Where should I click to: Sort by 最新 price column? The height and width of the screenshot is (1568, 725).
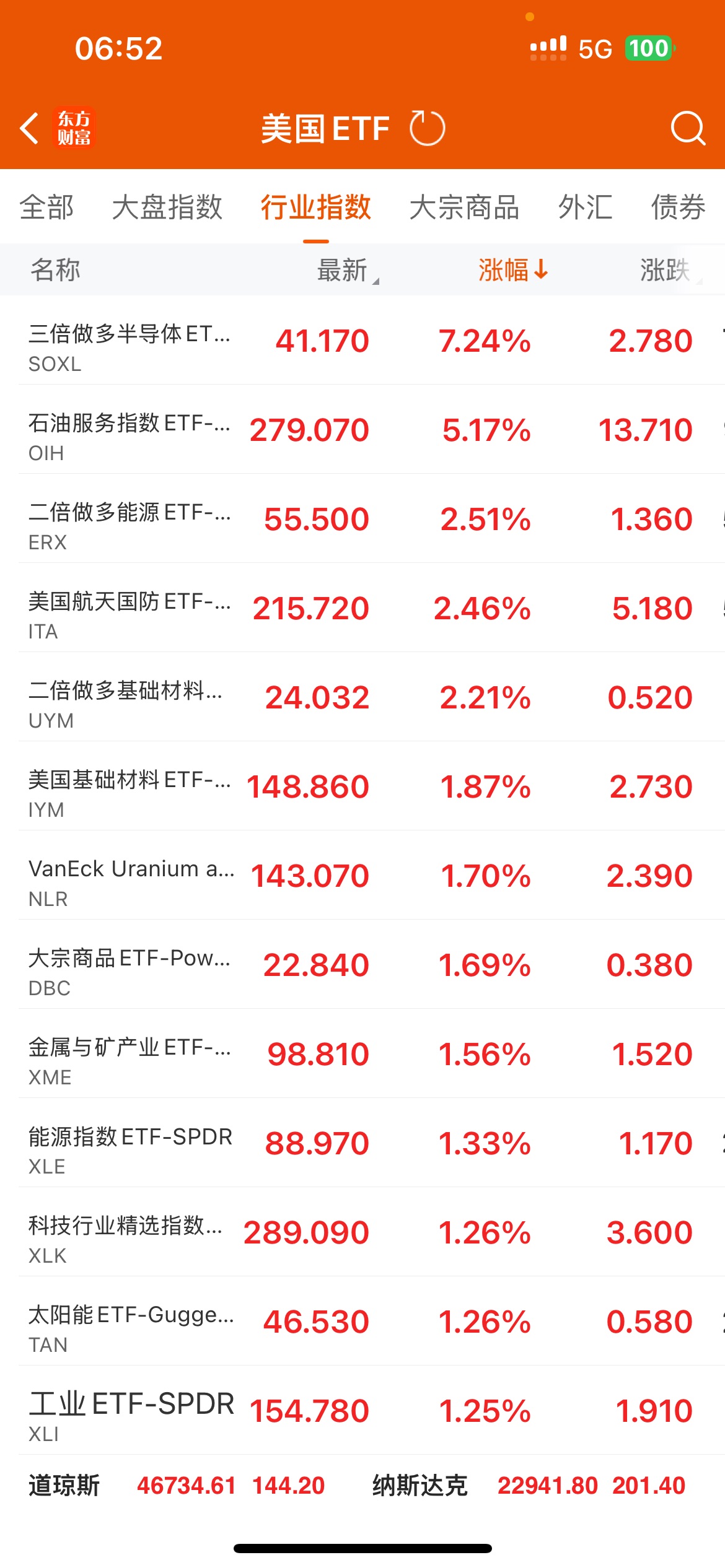343,270
